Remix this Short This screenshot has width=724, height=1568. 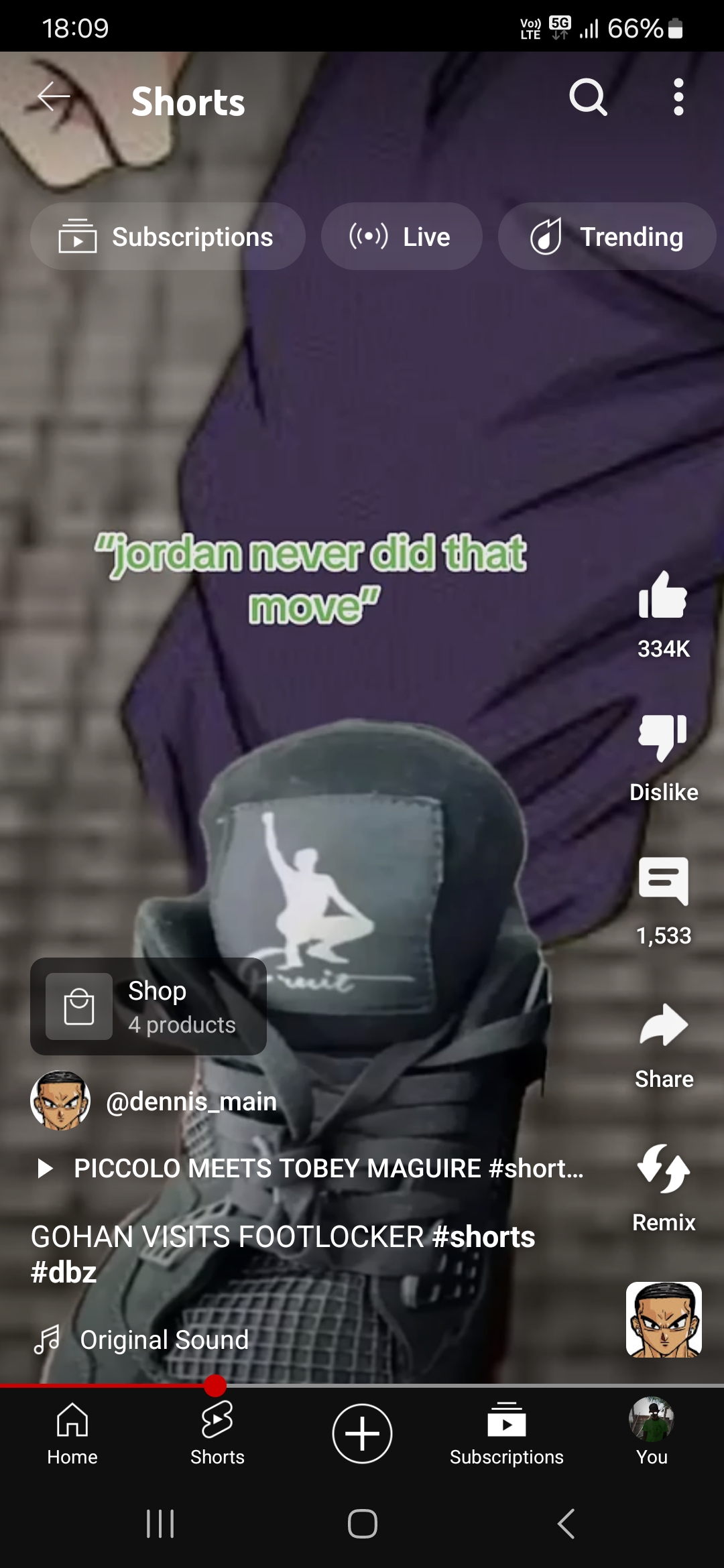click(663, 1189)
